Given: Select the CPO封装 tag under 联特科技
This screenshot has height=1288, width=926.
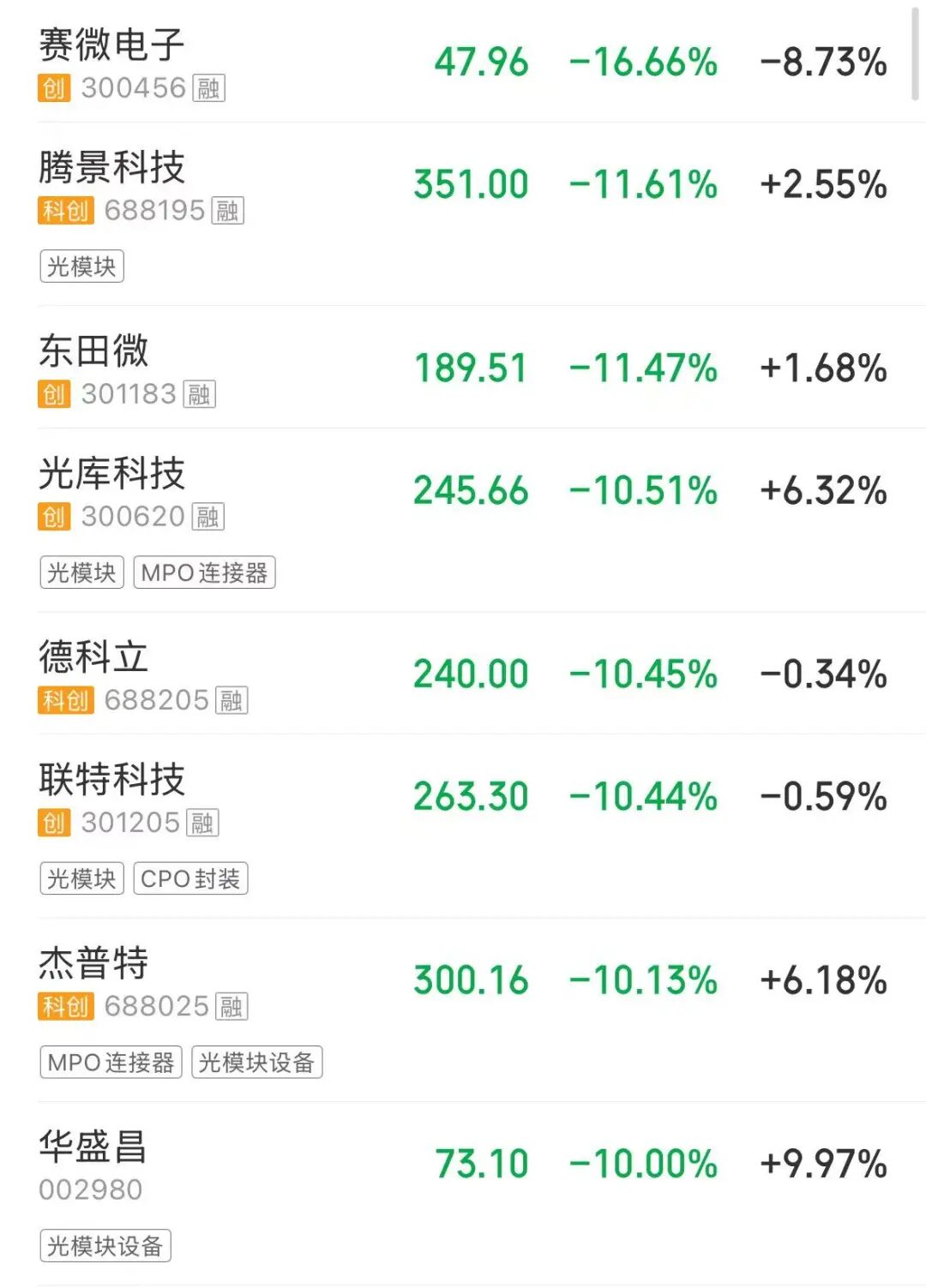Looking at the screenshot, I should tap(190, 878).
